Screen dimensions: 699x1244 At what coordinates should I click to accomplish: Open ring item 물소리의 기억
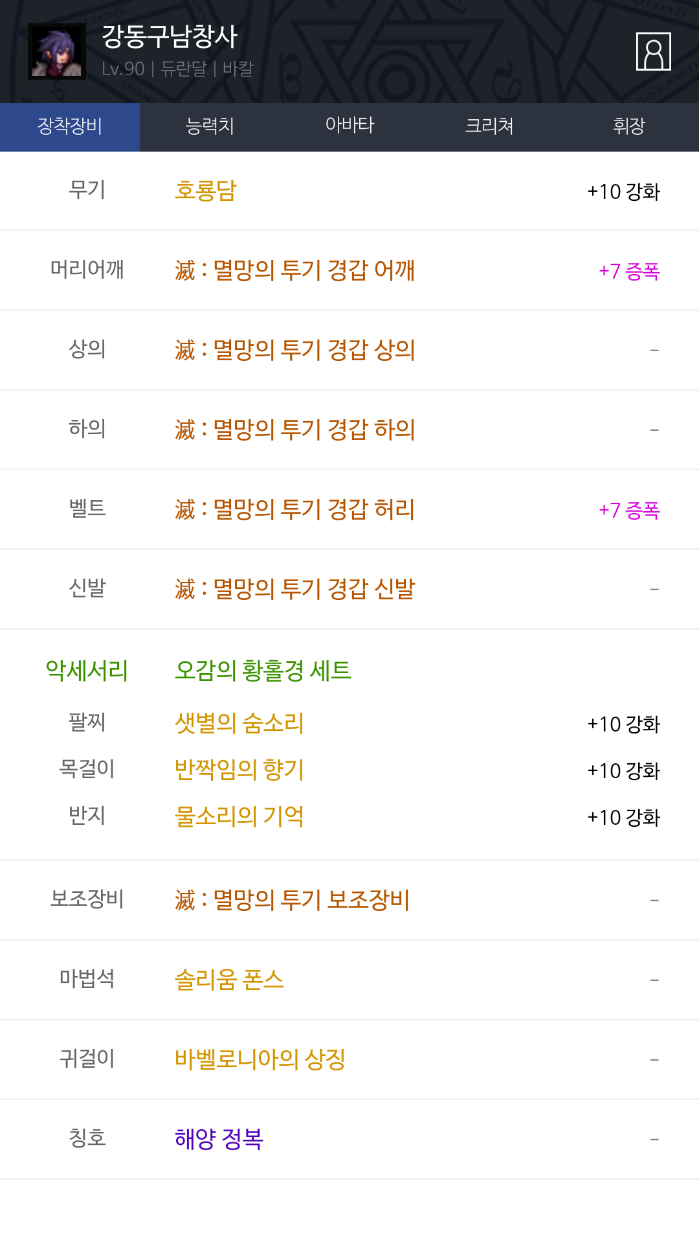tap(239, 817)
